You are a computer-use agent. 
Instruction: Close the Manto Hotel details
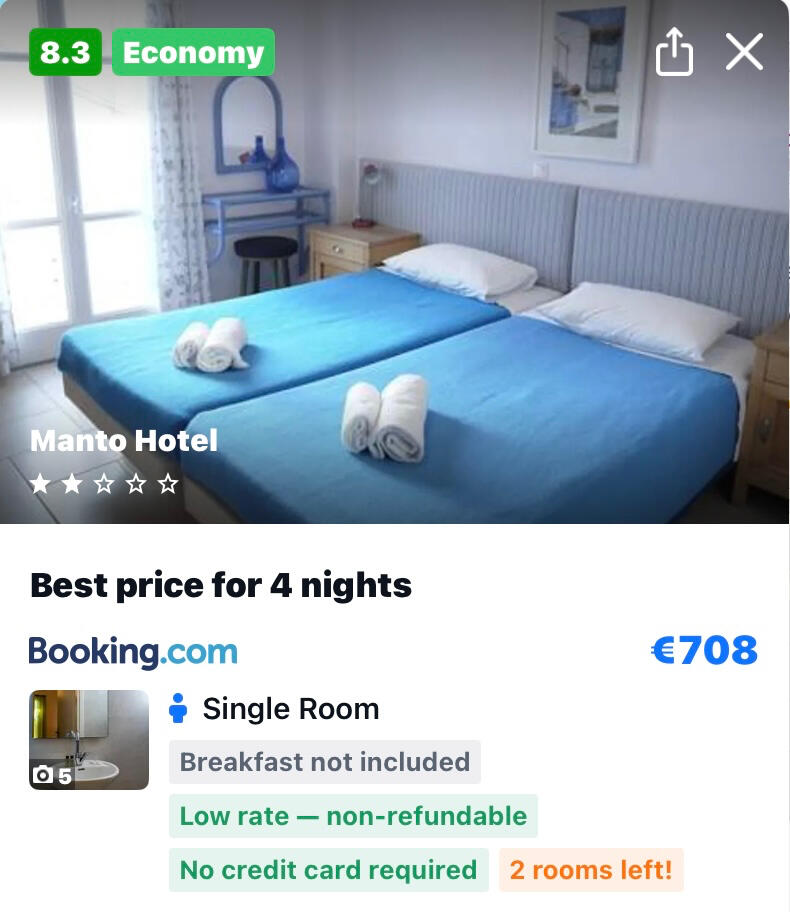click(744, 52)
